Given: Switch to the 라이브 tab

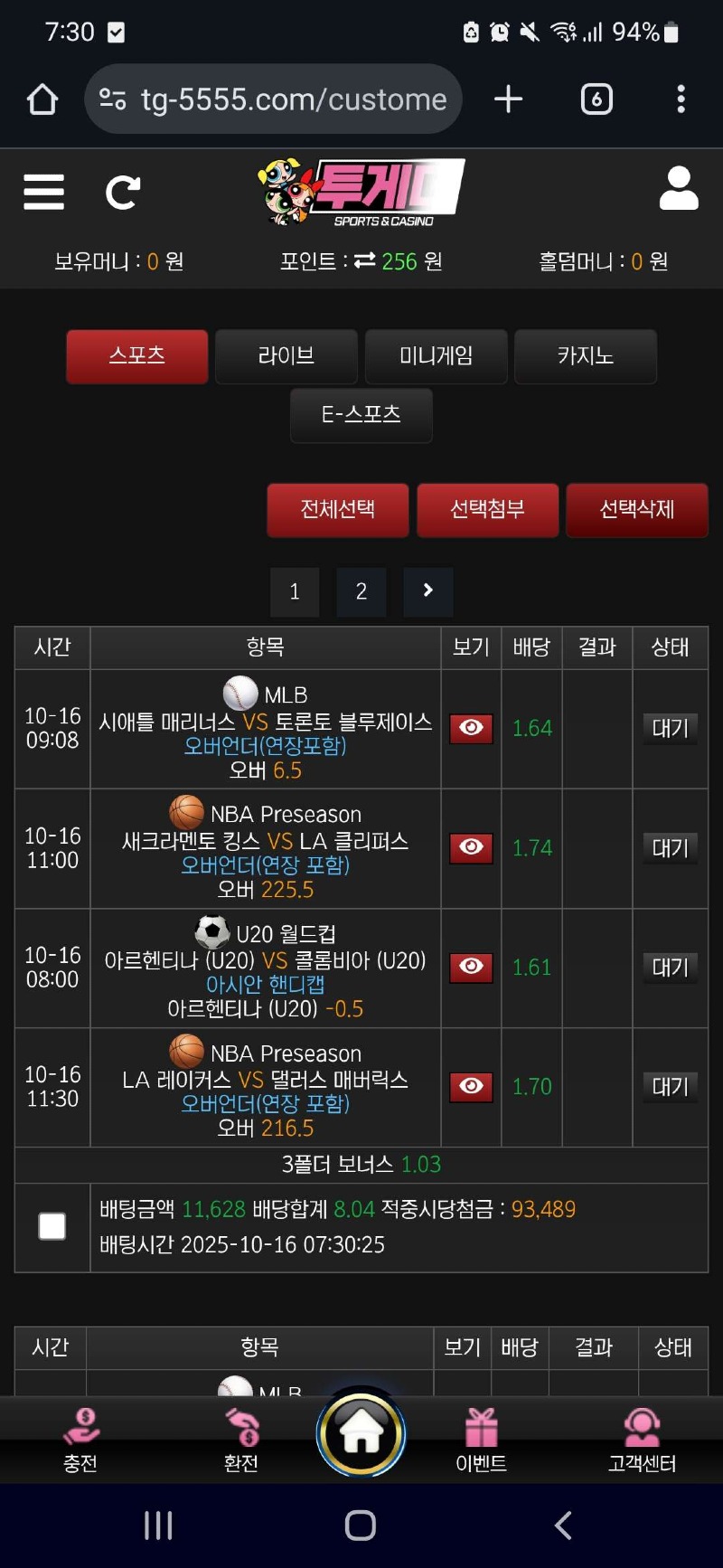Looking at the screenshot, I should (x=286, y=356).
